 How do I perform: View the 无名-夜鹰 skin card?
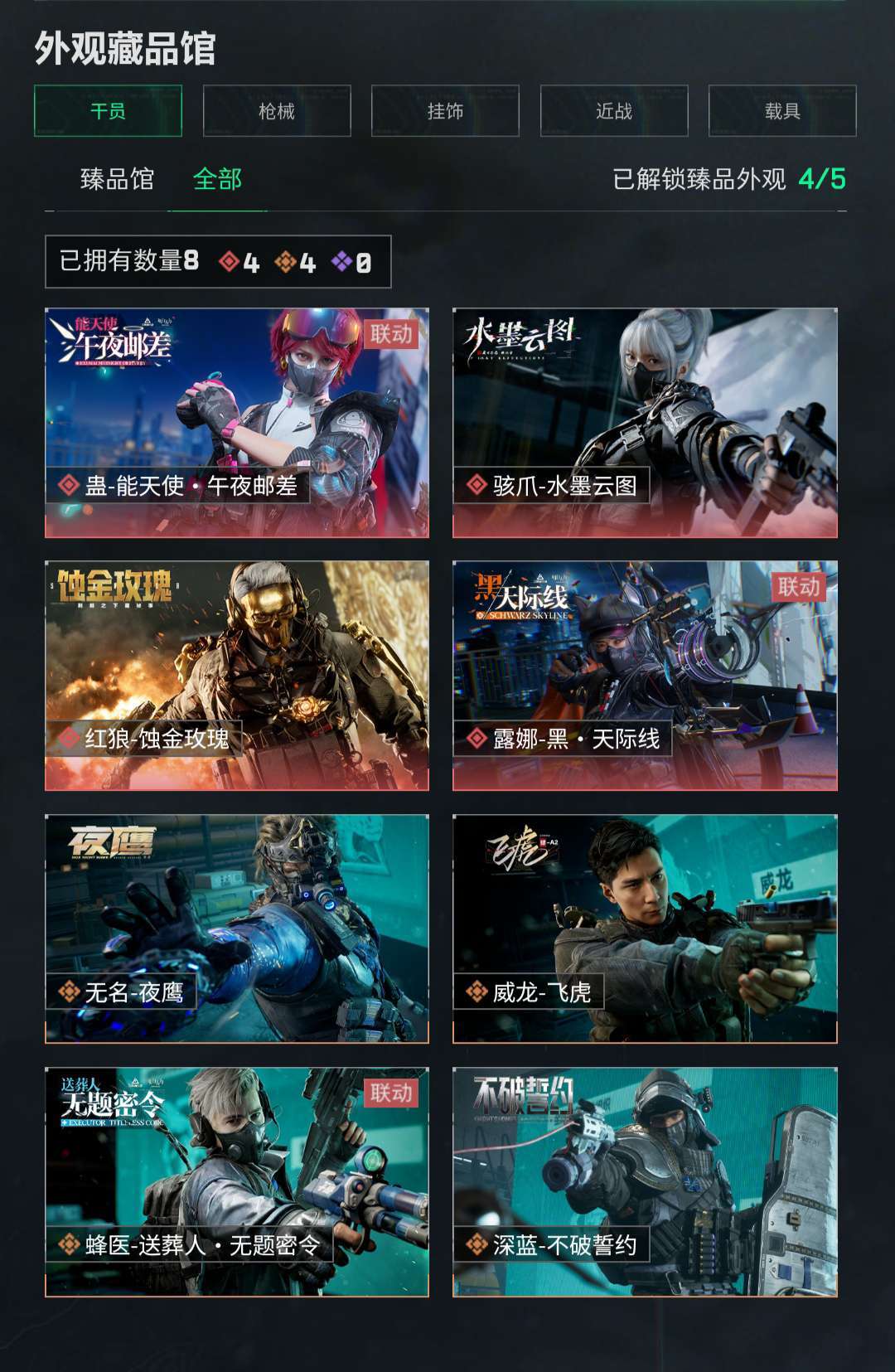[x=237, y=928]
